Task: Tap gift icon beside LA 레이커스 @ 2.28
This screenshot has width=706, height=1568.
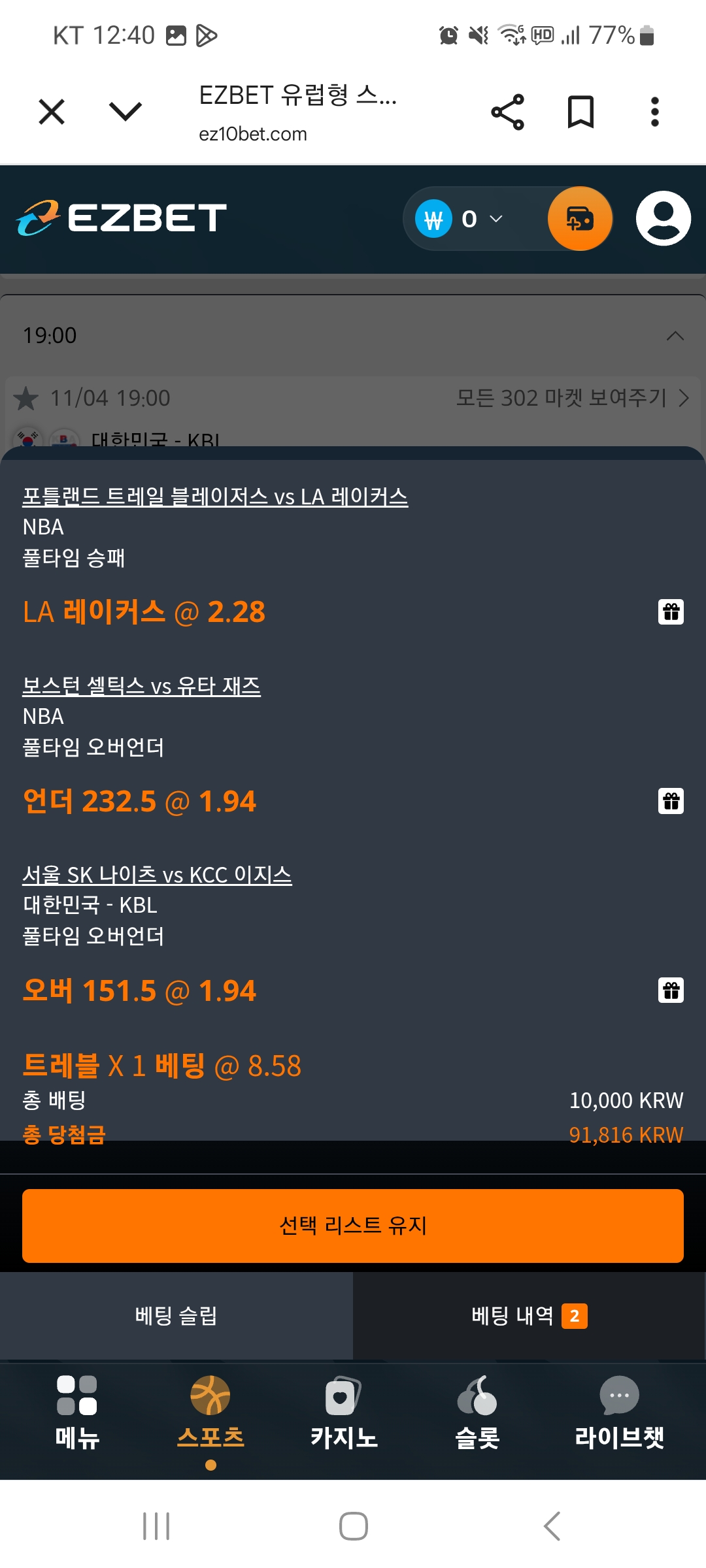Action: coord(671,612)
